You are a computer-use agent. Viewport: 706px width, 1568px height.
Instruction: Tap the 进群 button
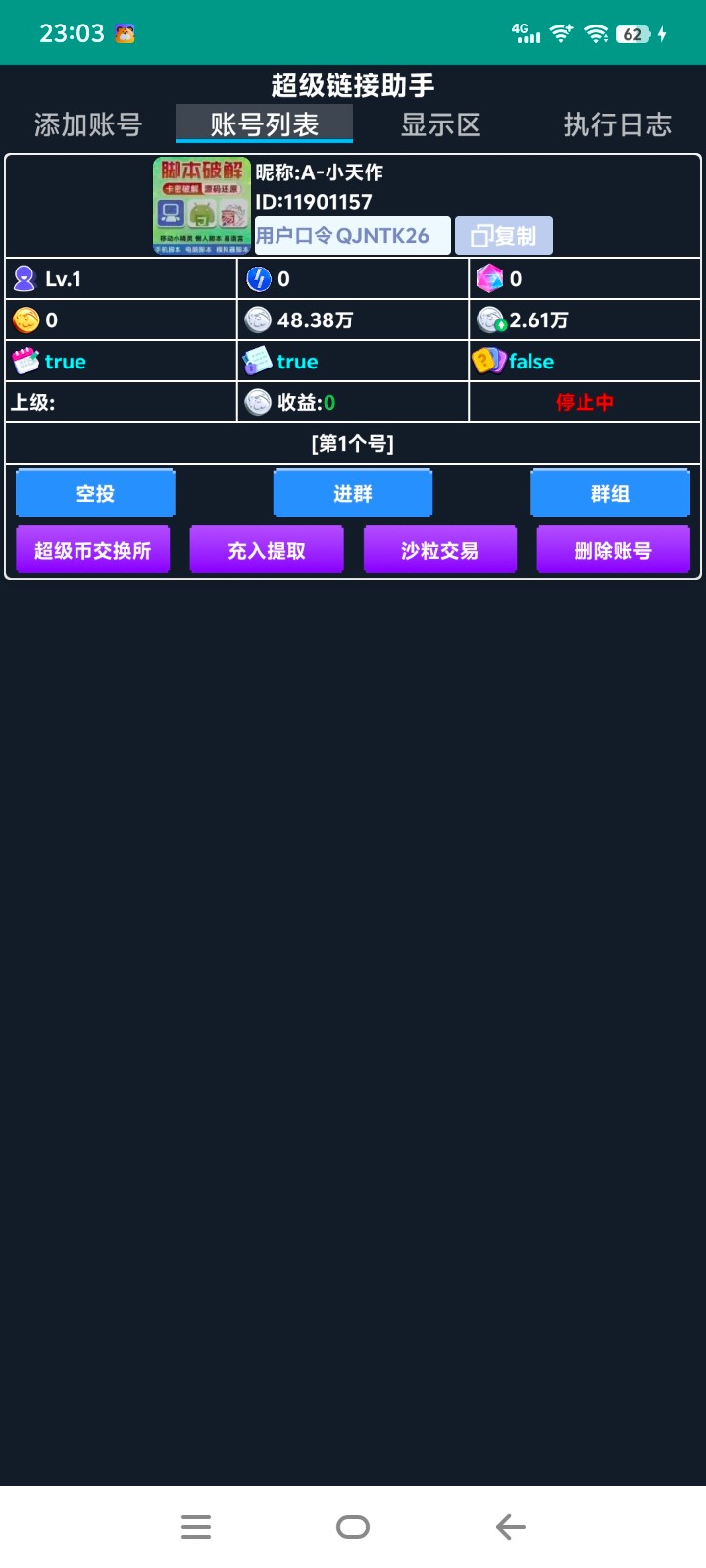point(353,493)
